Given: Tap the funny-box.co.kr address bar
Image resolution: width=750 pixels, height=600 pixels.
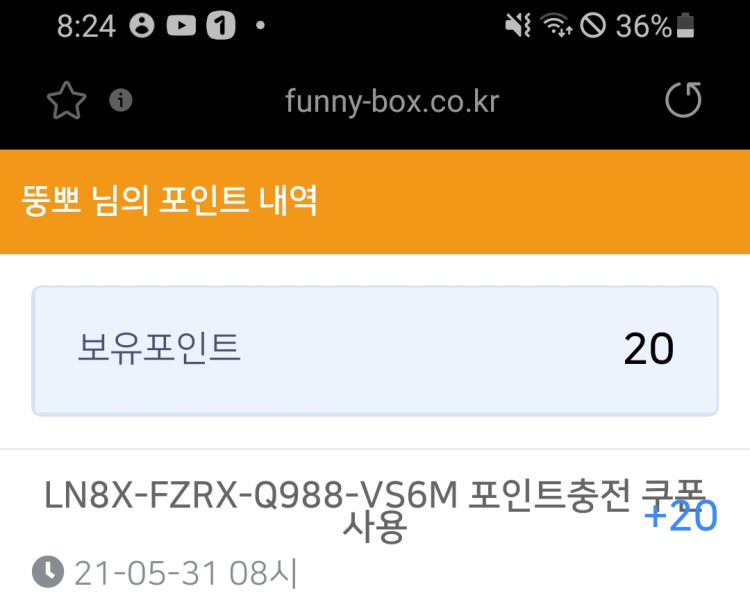Looking at the screenshot, I should click(x=391, y=101).
